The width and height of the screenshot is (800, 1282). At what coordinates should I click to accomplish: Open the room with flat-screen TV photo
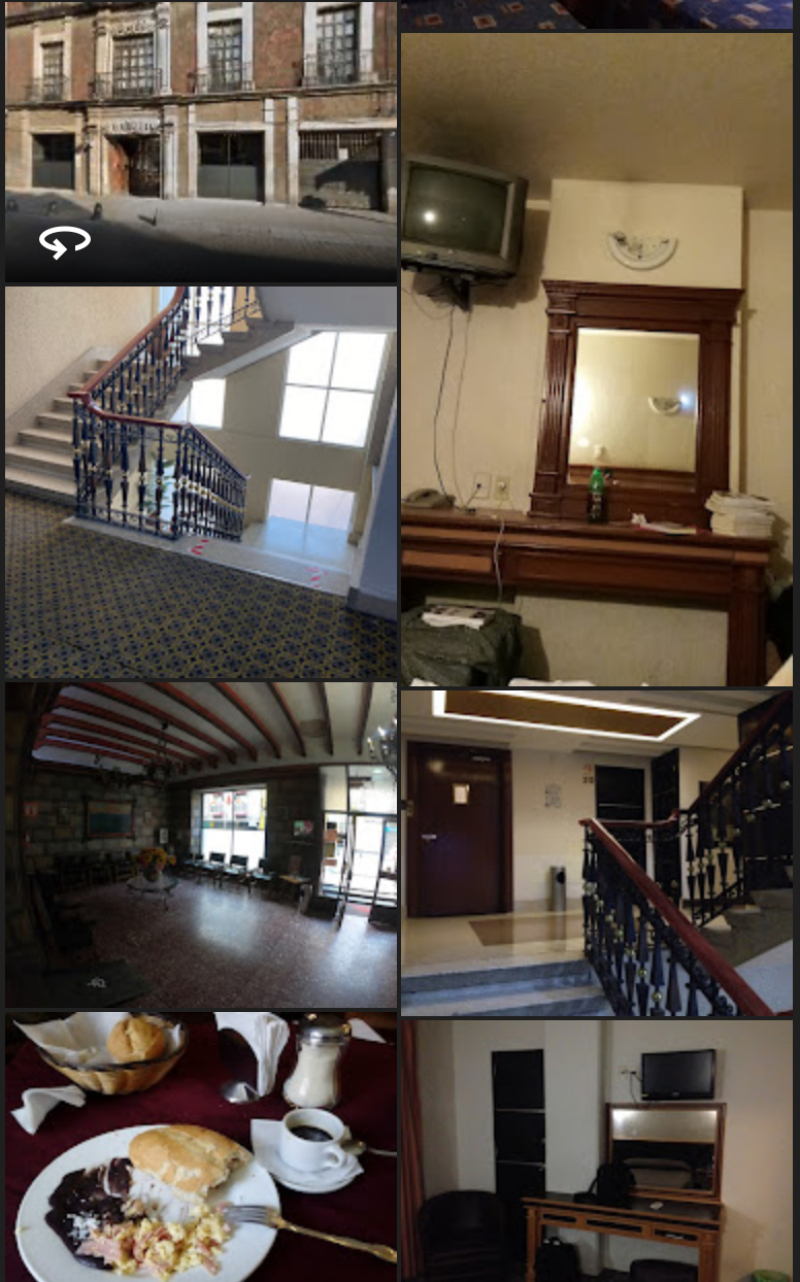tap(596, 1150)
